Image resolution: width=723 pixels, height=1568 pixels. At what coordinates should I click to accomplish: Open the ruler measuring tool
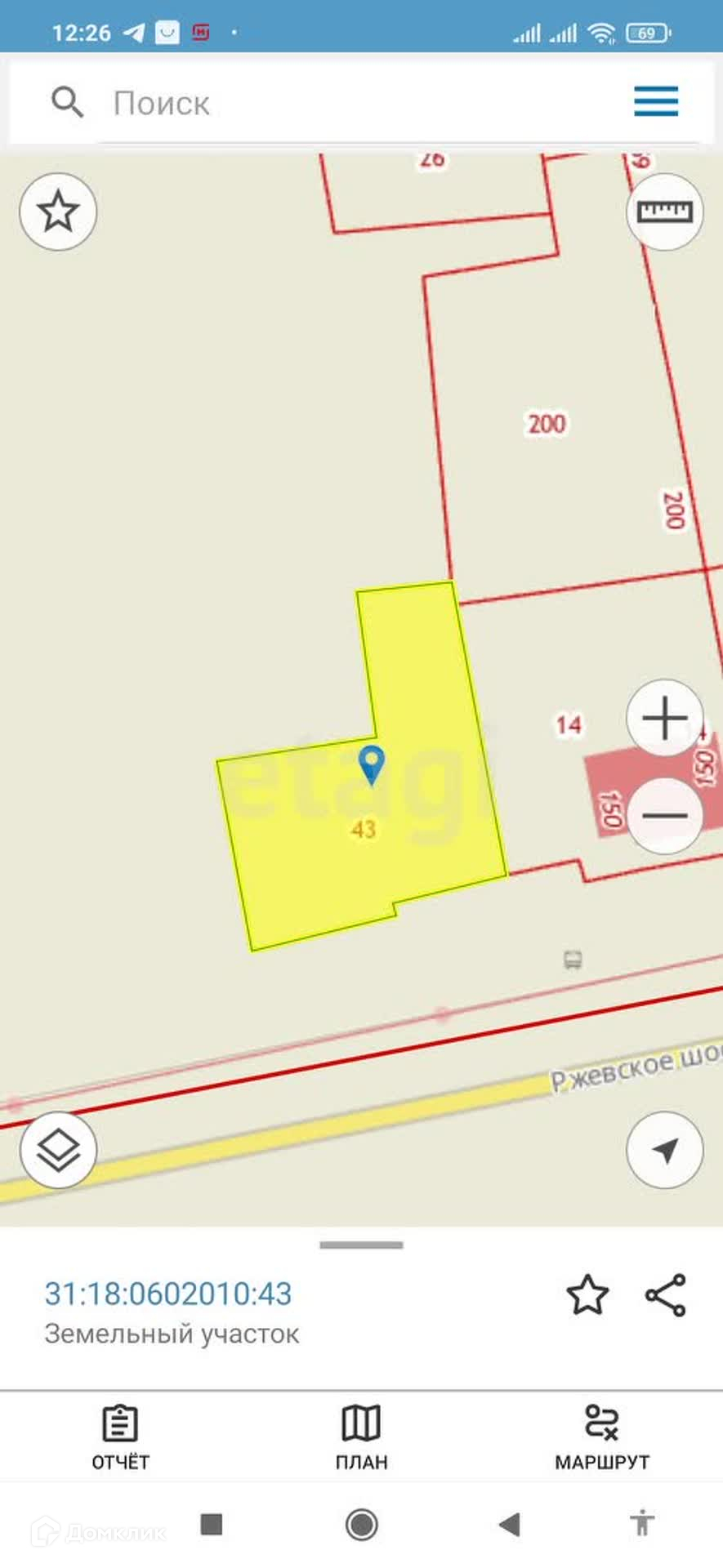pyautogui.click(x=664, y=212)
